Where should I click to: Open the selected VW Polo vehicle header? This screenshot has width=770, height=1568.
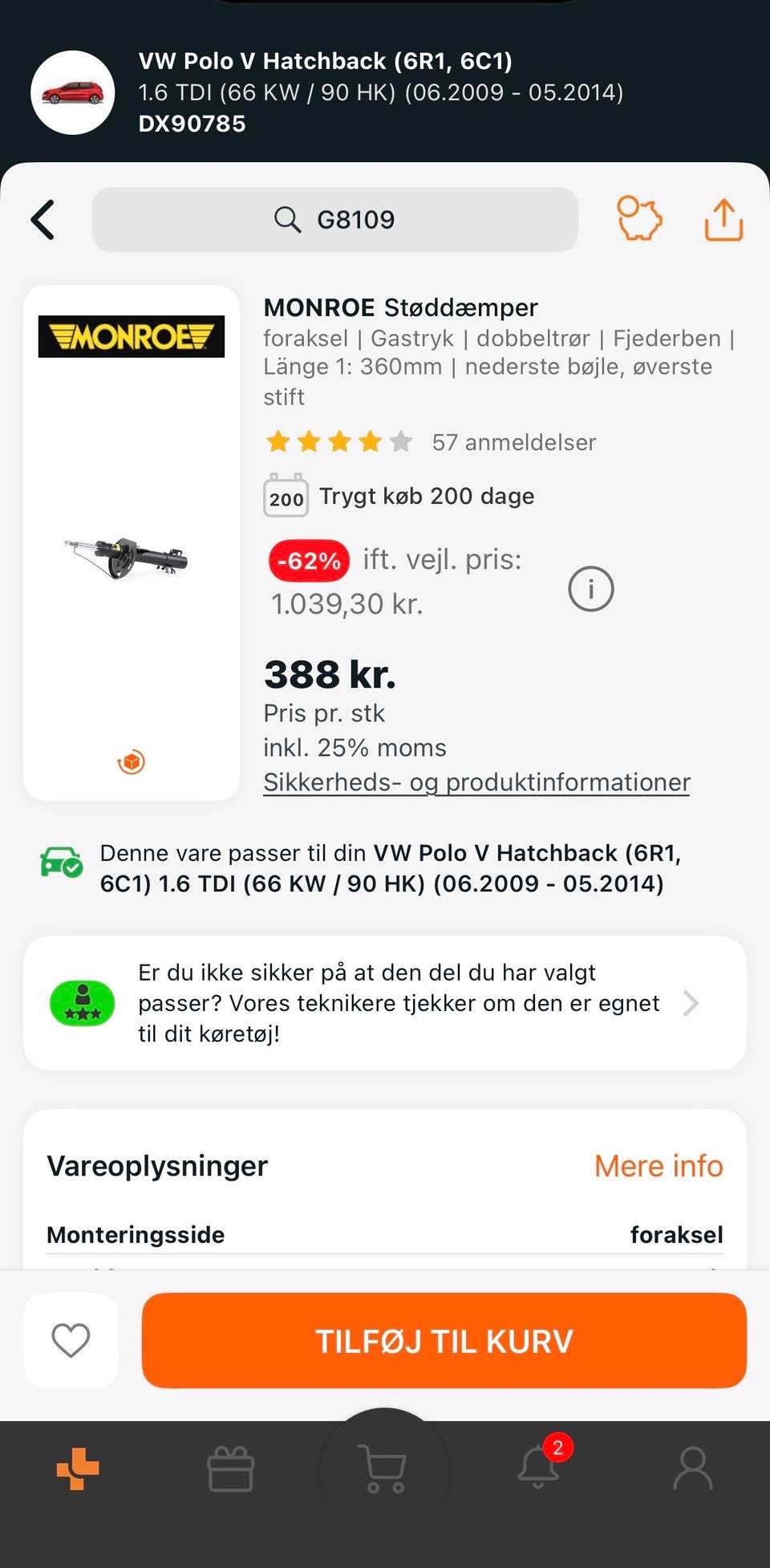coord(382,92)
